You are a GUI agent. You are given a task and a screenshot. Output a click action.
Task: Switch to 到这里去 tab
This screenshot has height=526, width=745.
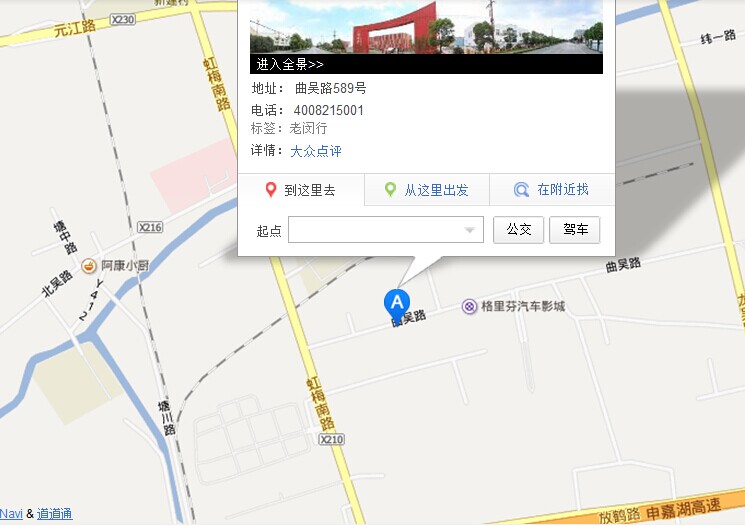301,190
